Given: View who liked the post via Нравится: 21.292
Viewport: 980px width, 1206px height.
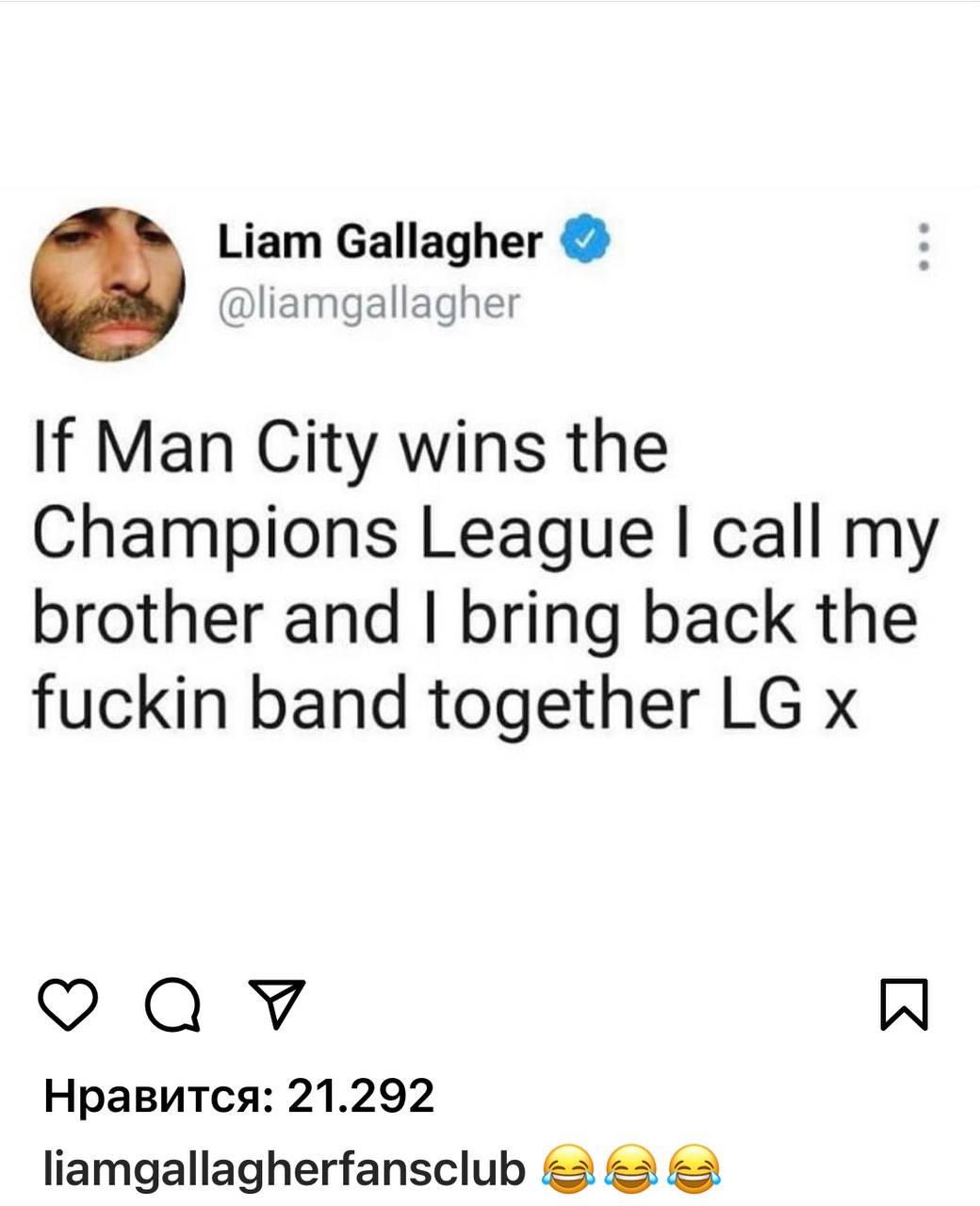Looking at the screenshot, I should point(239,1096).
